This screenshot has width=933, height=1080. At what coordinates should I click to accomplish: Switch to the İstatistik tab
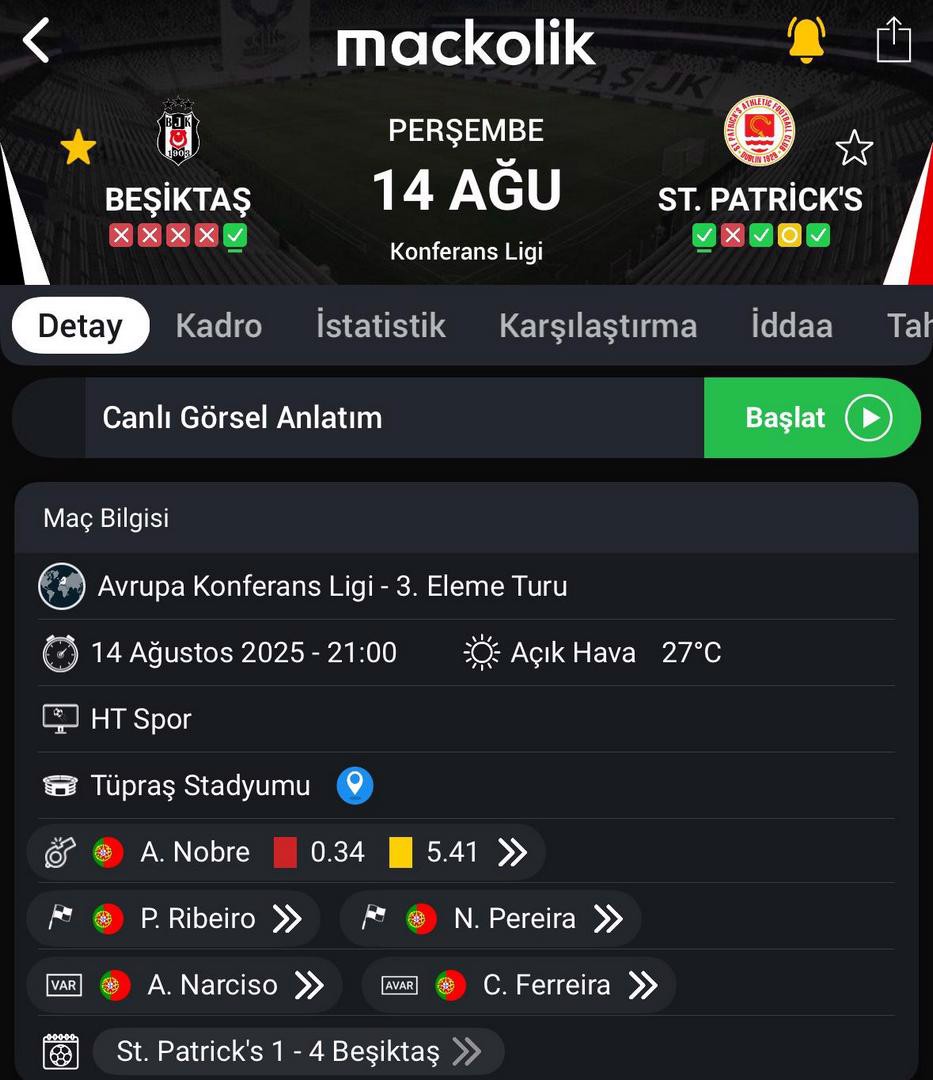380,325
